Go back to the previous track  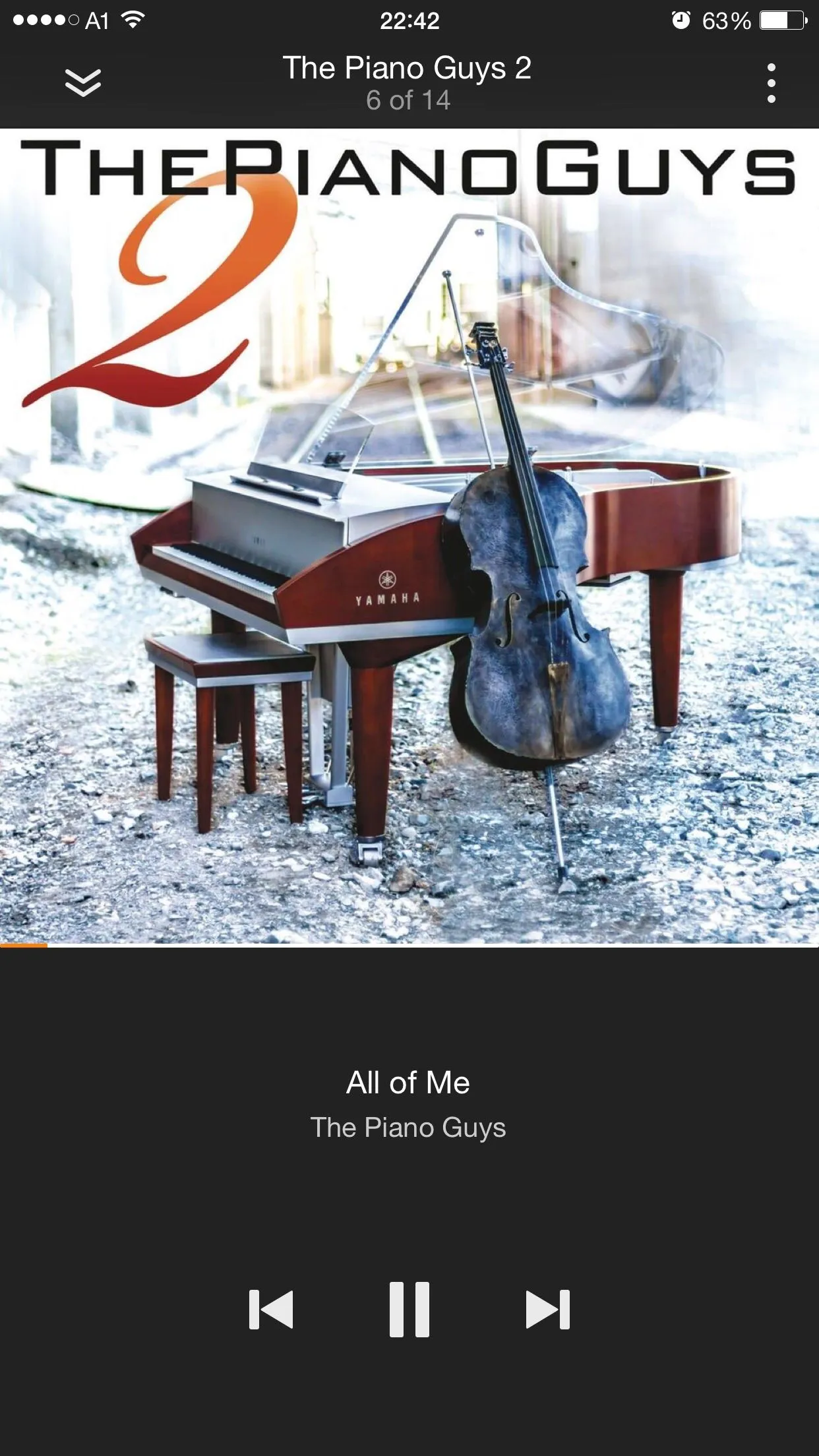coord(271,1309)
